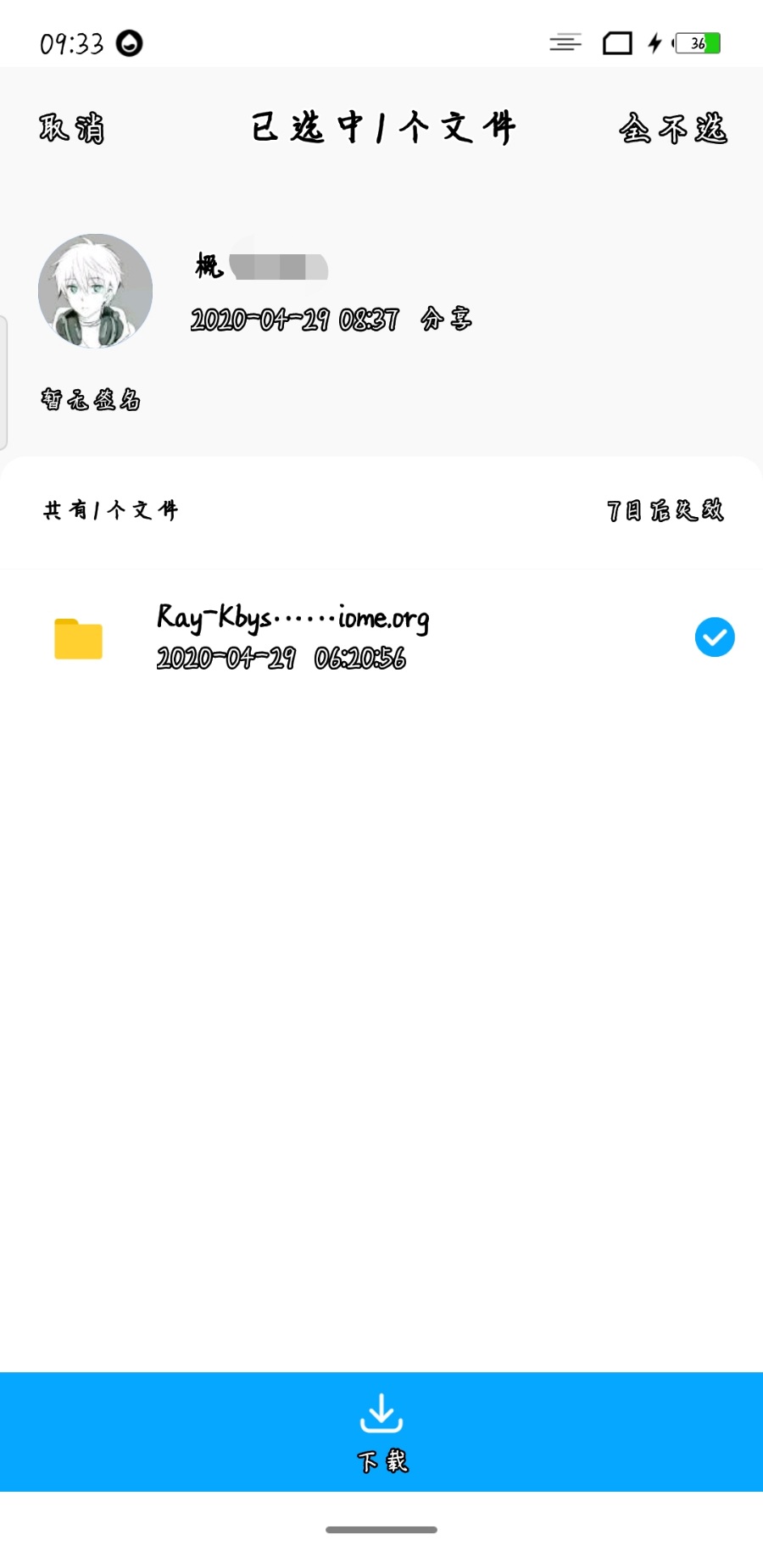This screenshot has width=763, height=1568.
Task: Tap the eye icon in the status bar
Action: point(125,42)
